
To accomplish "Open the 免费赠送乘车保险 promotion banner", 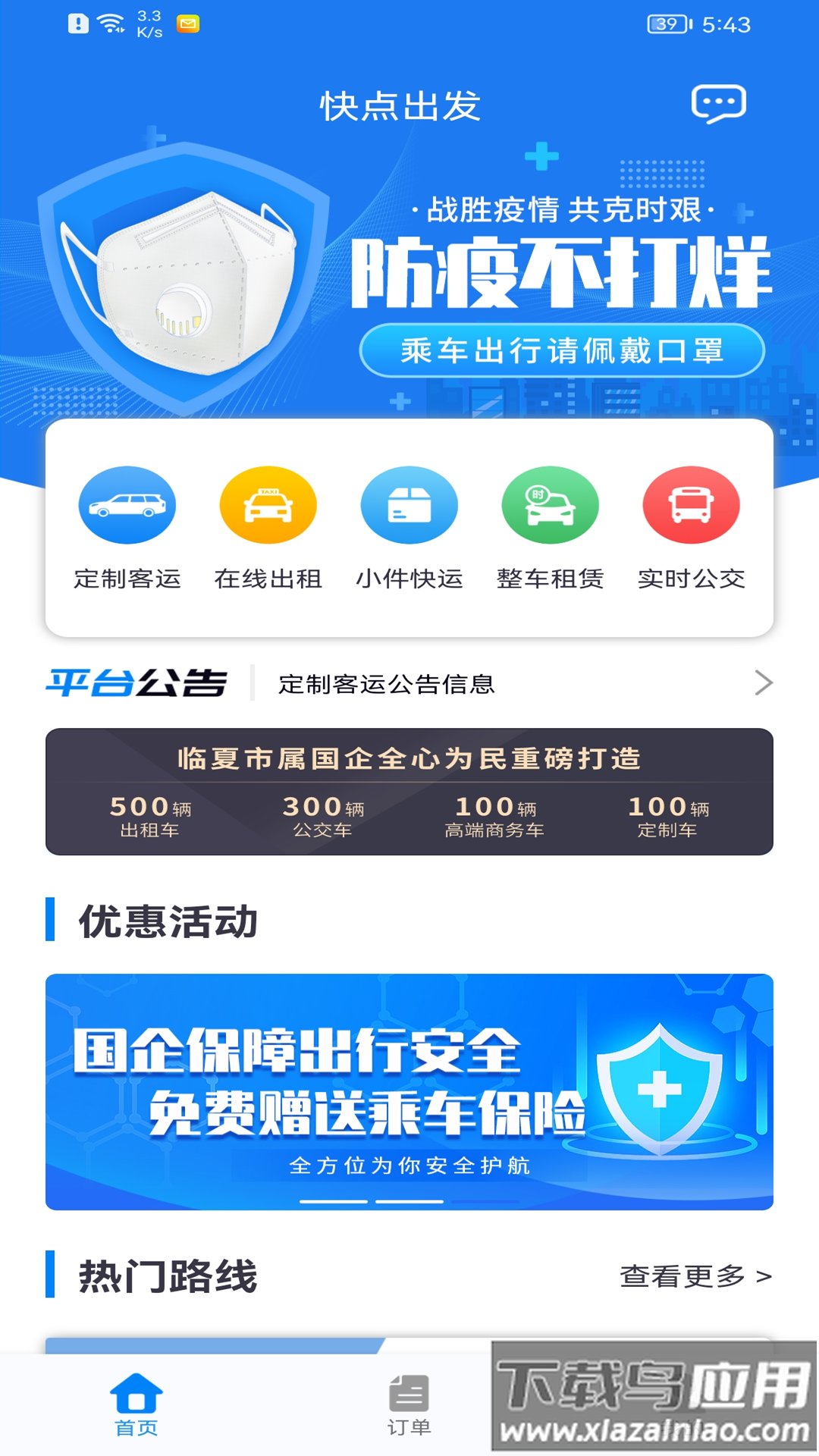I will point(409,1092).
